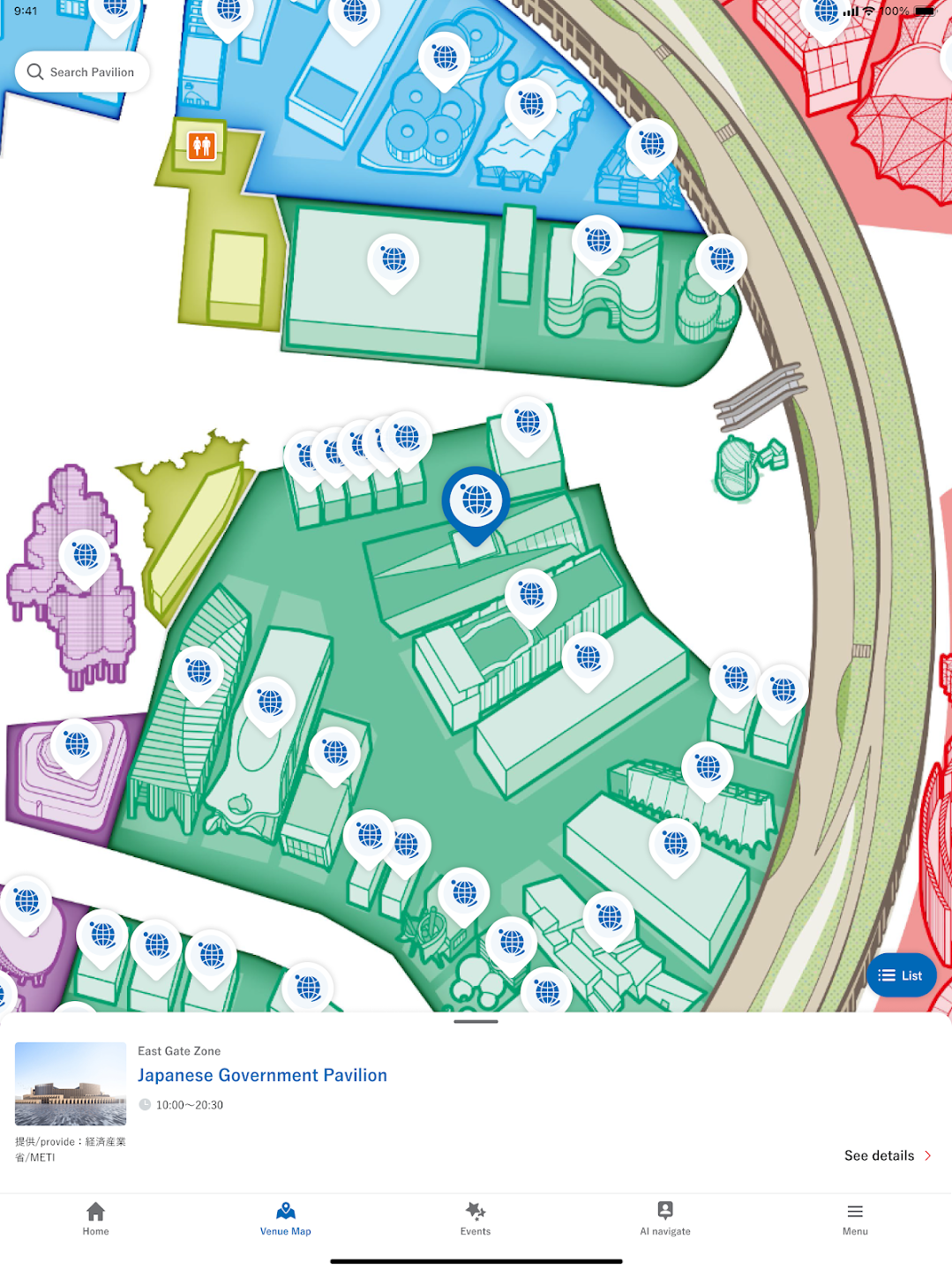Image resolution: width=952 pixels, height=1271 pixels.
Task: Open the Menu tab
Action: (x=855, y=1218)
